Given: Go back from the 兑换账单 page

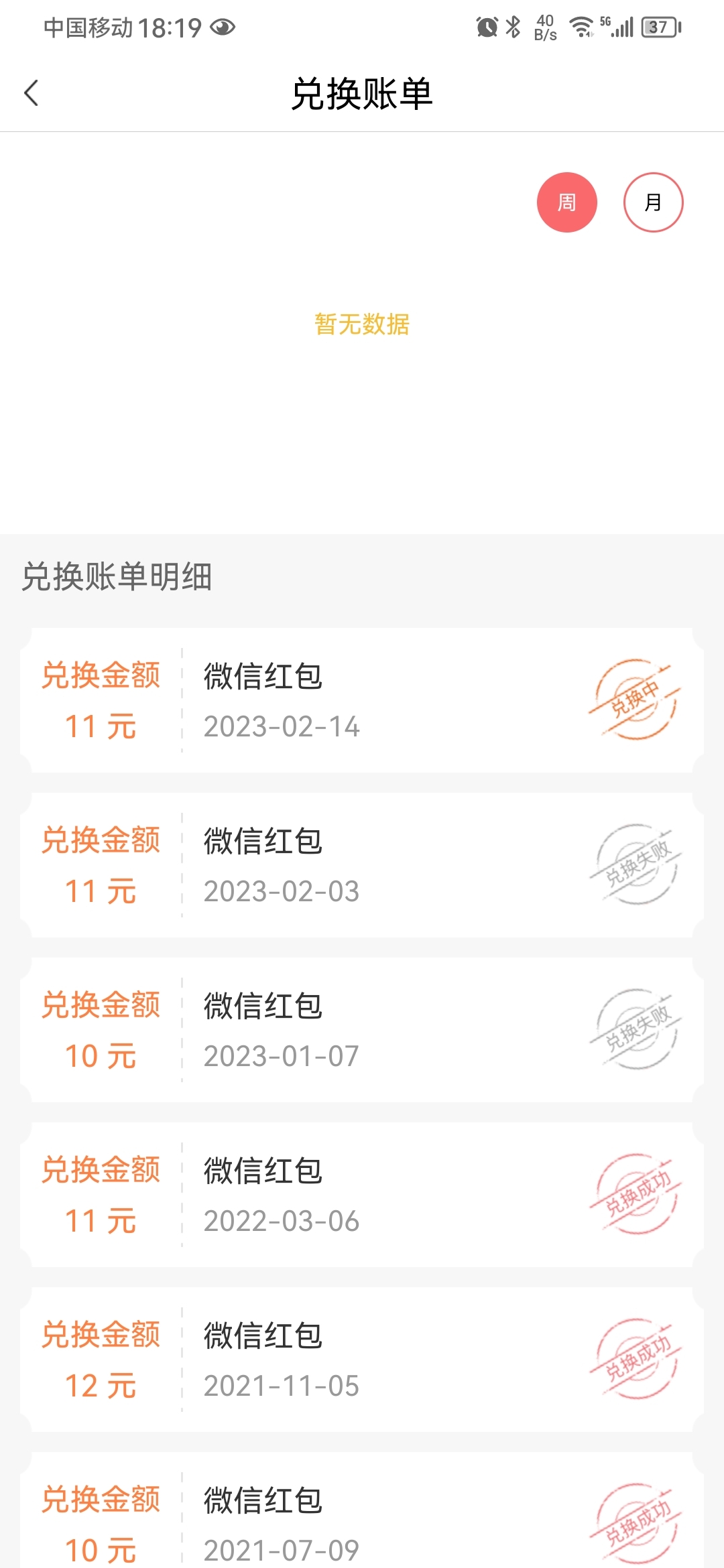Looking at the screenshot, I should pos(32,93).
